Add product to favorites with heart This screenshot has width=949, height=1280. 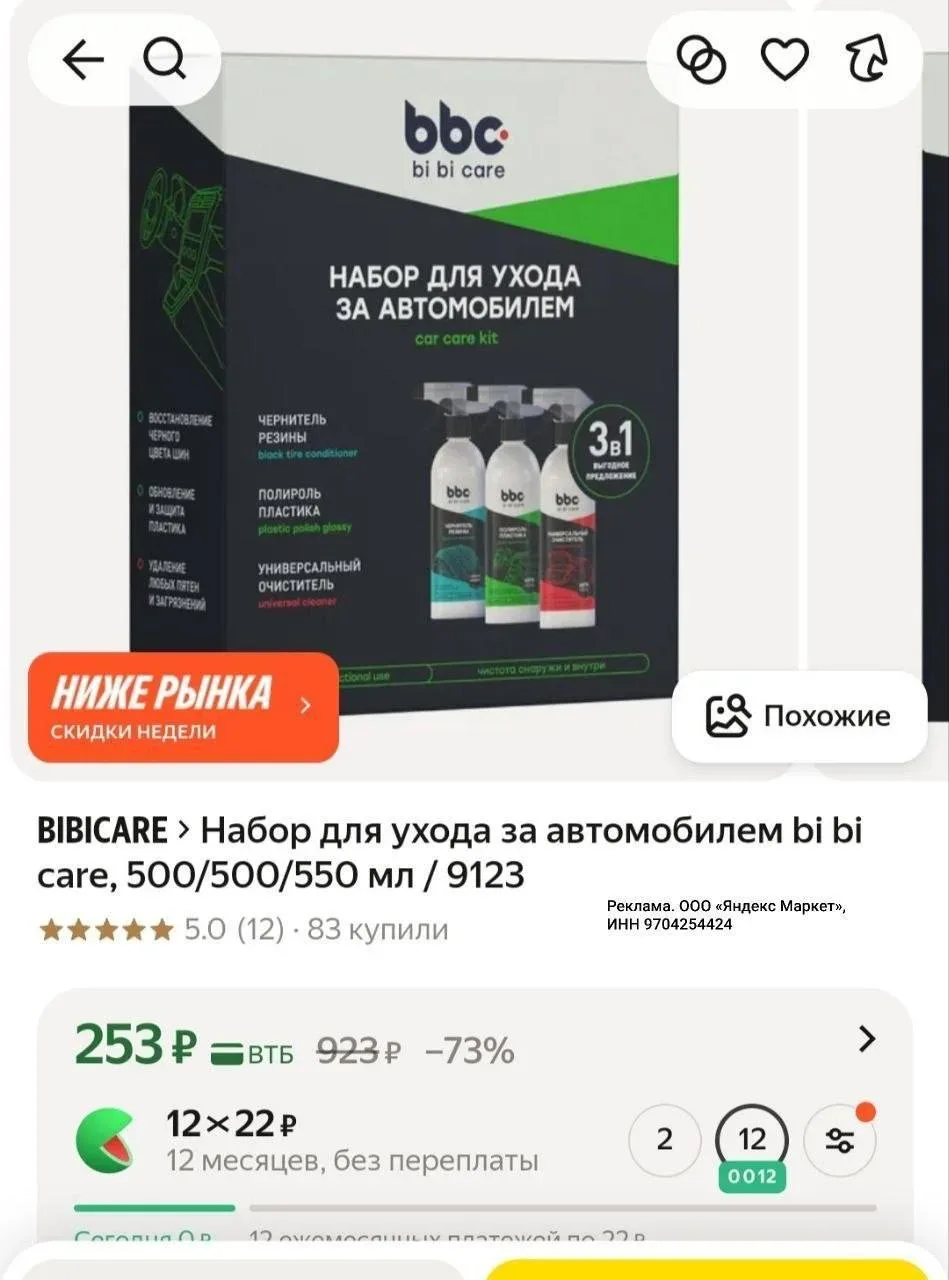(785, 61)
